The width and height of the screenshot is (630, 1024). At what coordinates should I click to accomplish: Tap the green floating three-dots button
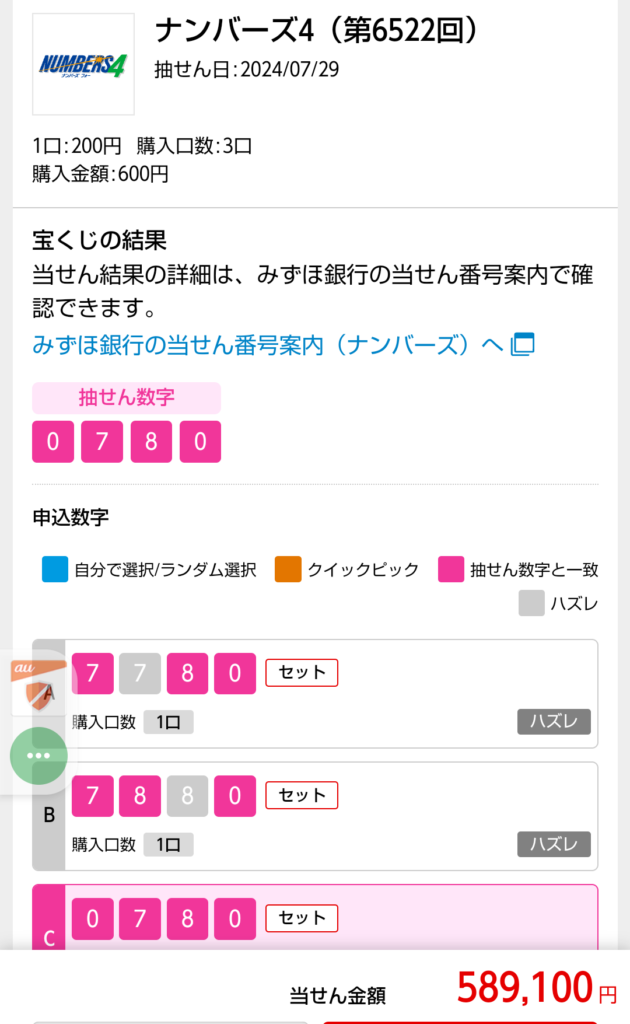[x=39, y=756]
